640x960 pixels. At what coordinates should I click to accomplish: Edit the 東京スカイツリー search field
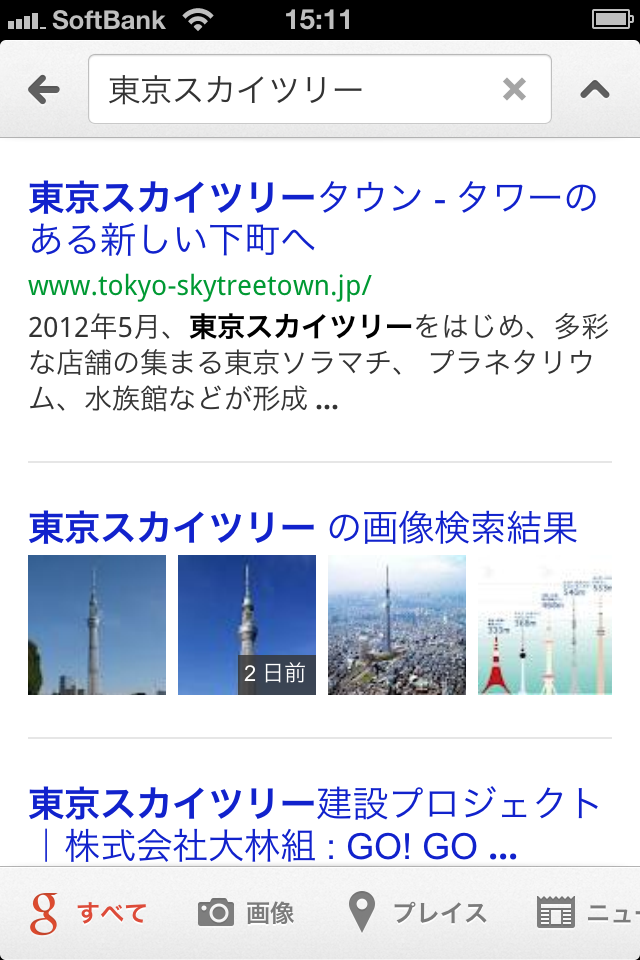[300, 90]
